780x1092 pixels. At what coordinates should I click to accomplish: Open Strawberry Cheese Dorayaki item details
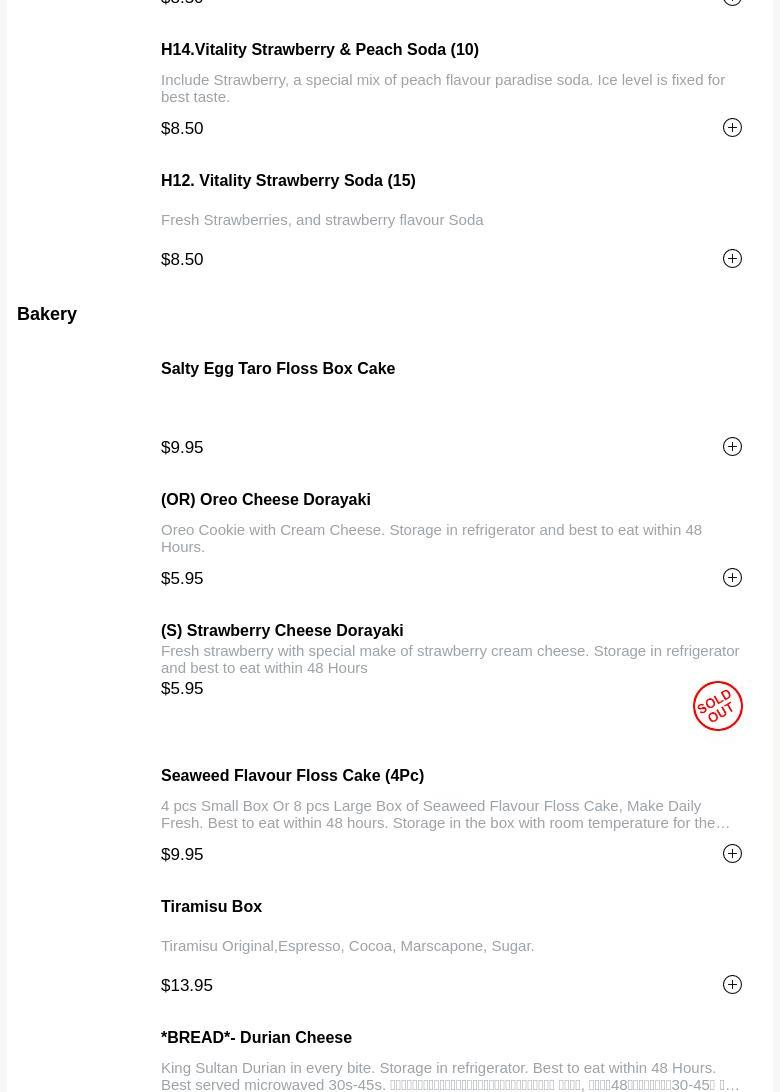coord(282,630)
